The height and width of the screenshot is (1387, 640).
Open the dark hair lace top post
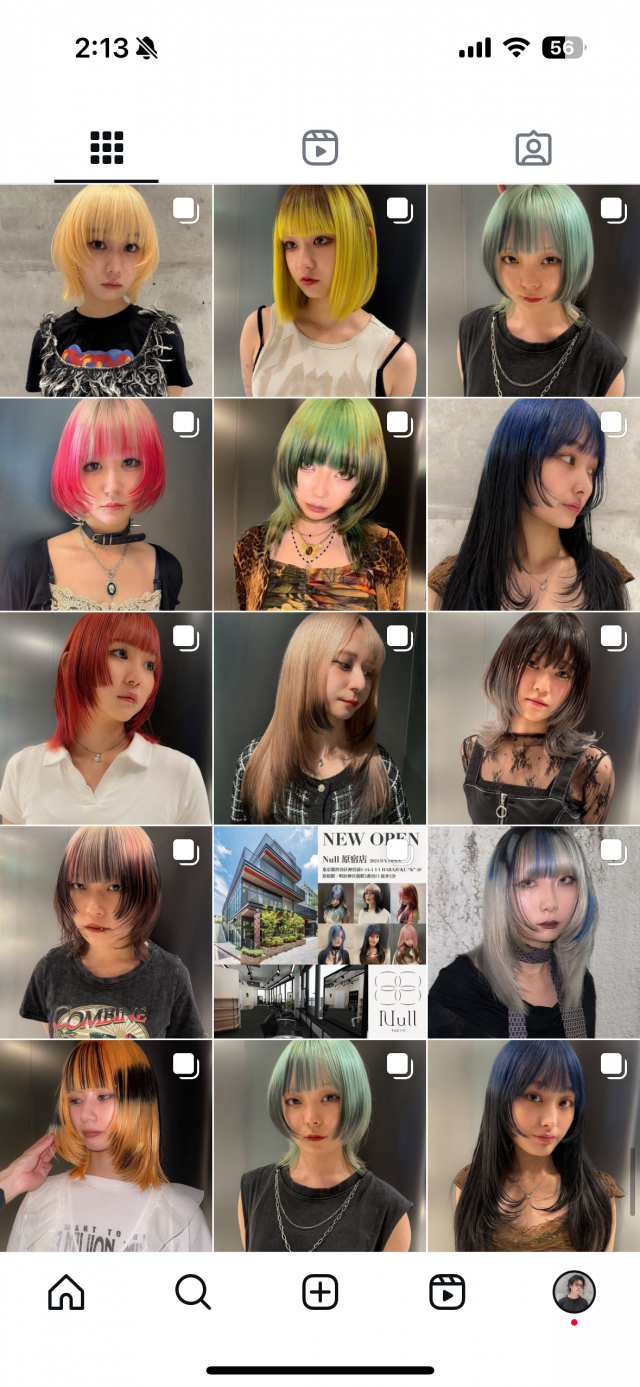[534, 718]
